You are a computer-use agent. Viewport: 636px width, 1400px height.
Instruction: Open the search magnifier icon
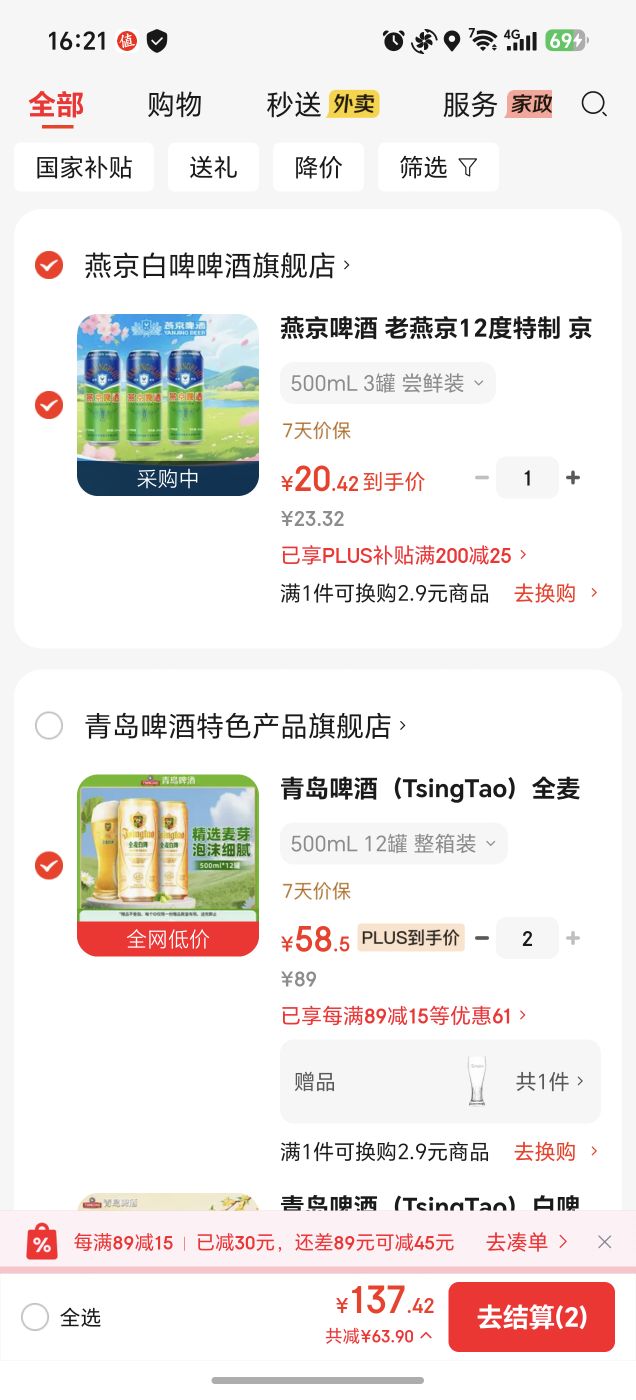click(x=594, y=104)
